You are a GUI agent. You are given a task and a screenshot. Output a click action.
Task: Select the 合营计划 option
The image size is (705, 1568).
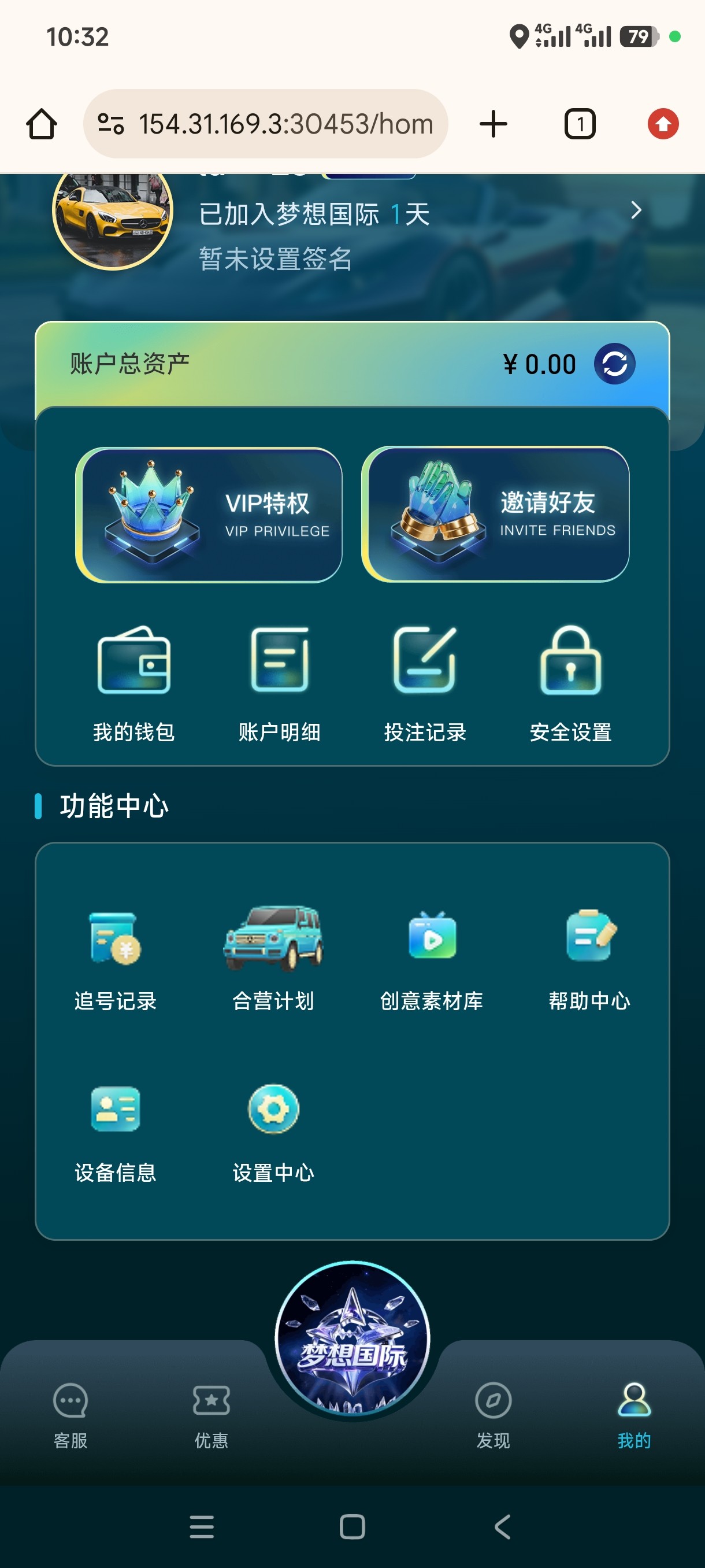coord(273,960)
